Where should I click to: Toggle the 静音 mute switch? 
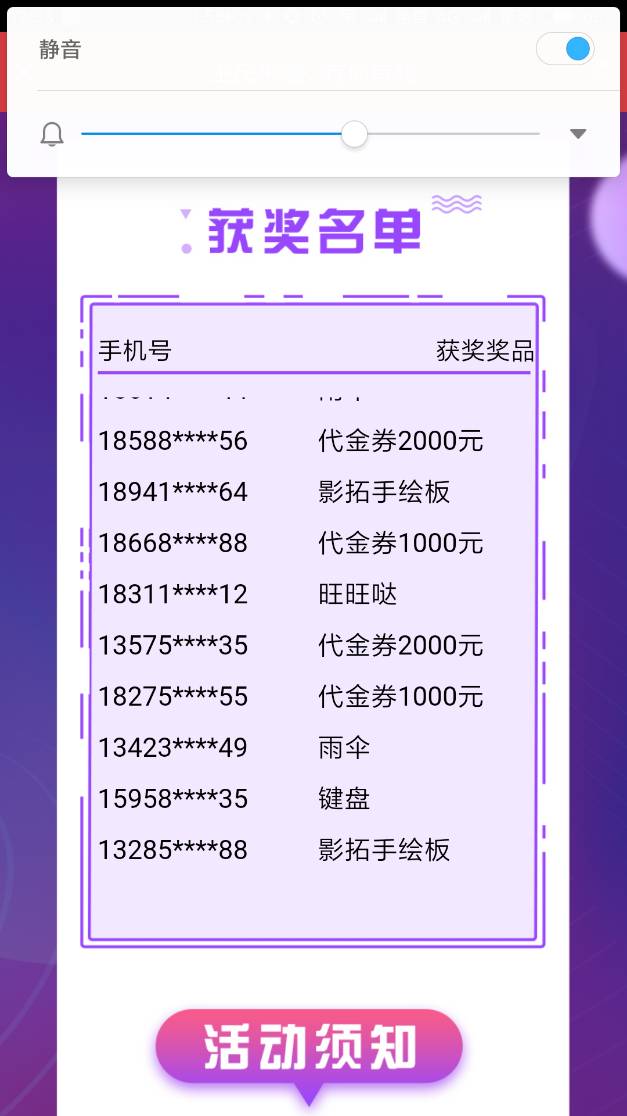[x=565, y=49]
